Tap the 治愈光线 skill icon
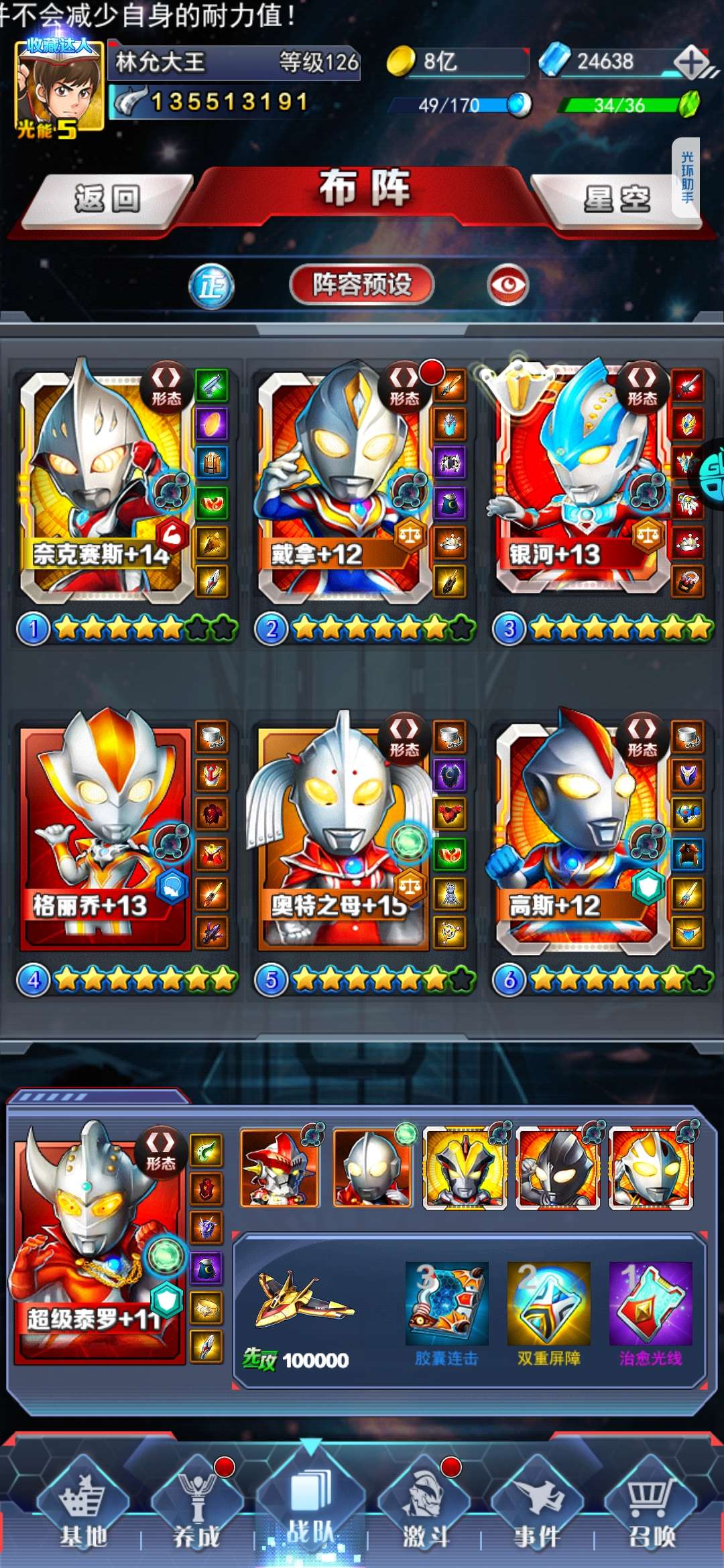 pos(650,1304)
